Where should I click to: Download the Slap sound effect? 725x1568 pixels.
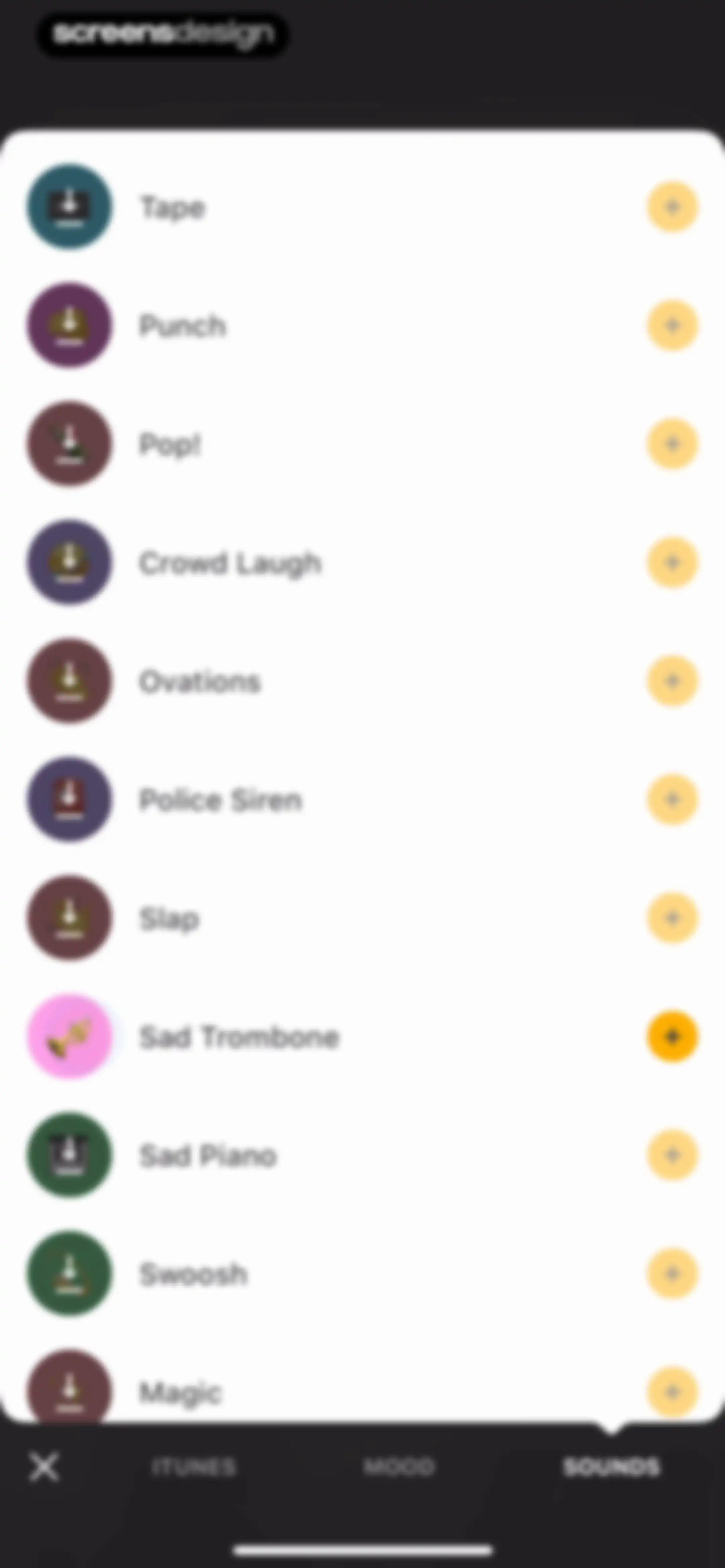pyautogui.click(x=69, y=917)
